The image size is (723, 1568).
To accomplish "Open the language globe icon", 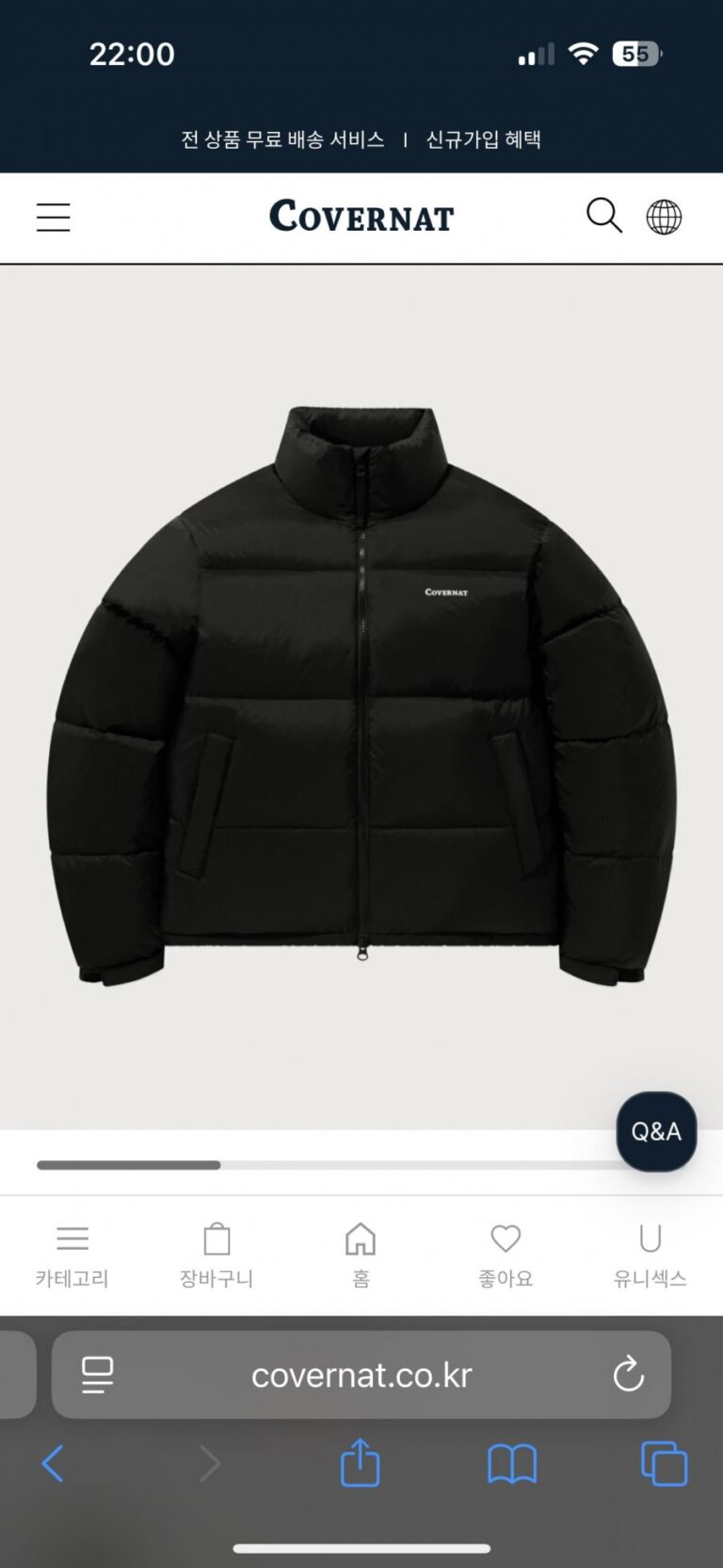I will coord(664,218).
